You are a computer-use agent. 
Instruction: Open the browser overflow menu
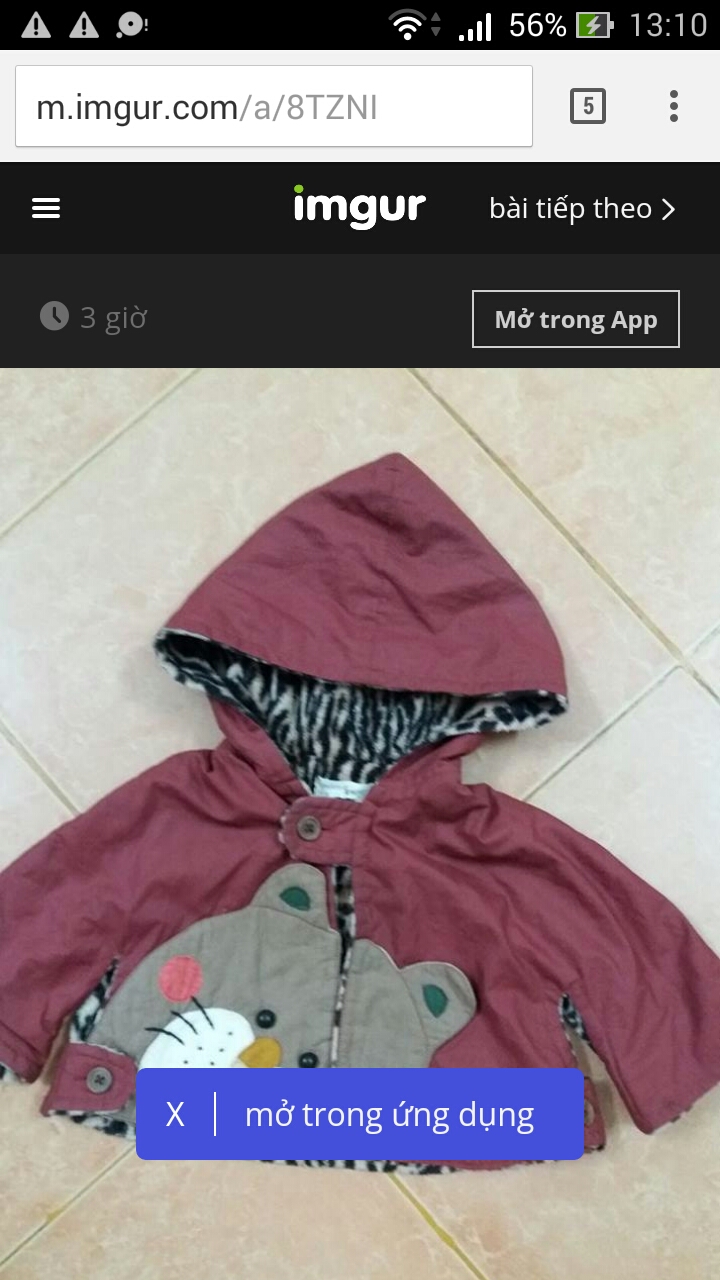click(x=674, y=106)
